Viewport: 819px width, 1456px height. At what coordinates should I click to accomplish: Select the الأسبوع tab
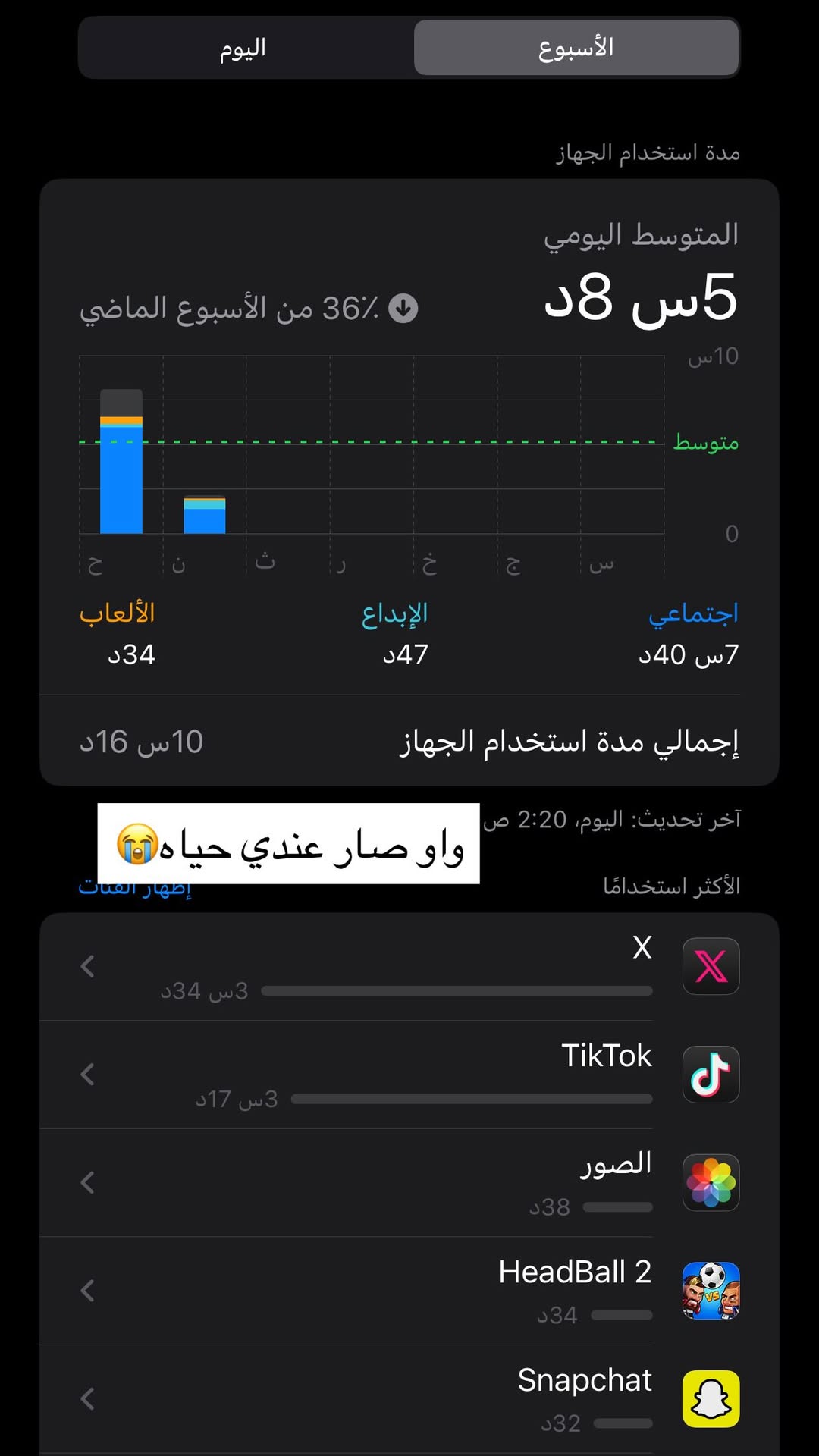point(576,48)
